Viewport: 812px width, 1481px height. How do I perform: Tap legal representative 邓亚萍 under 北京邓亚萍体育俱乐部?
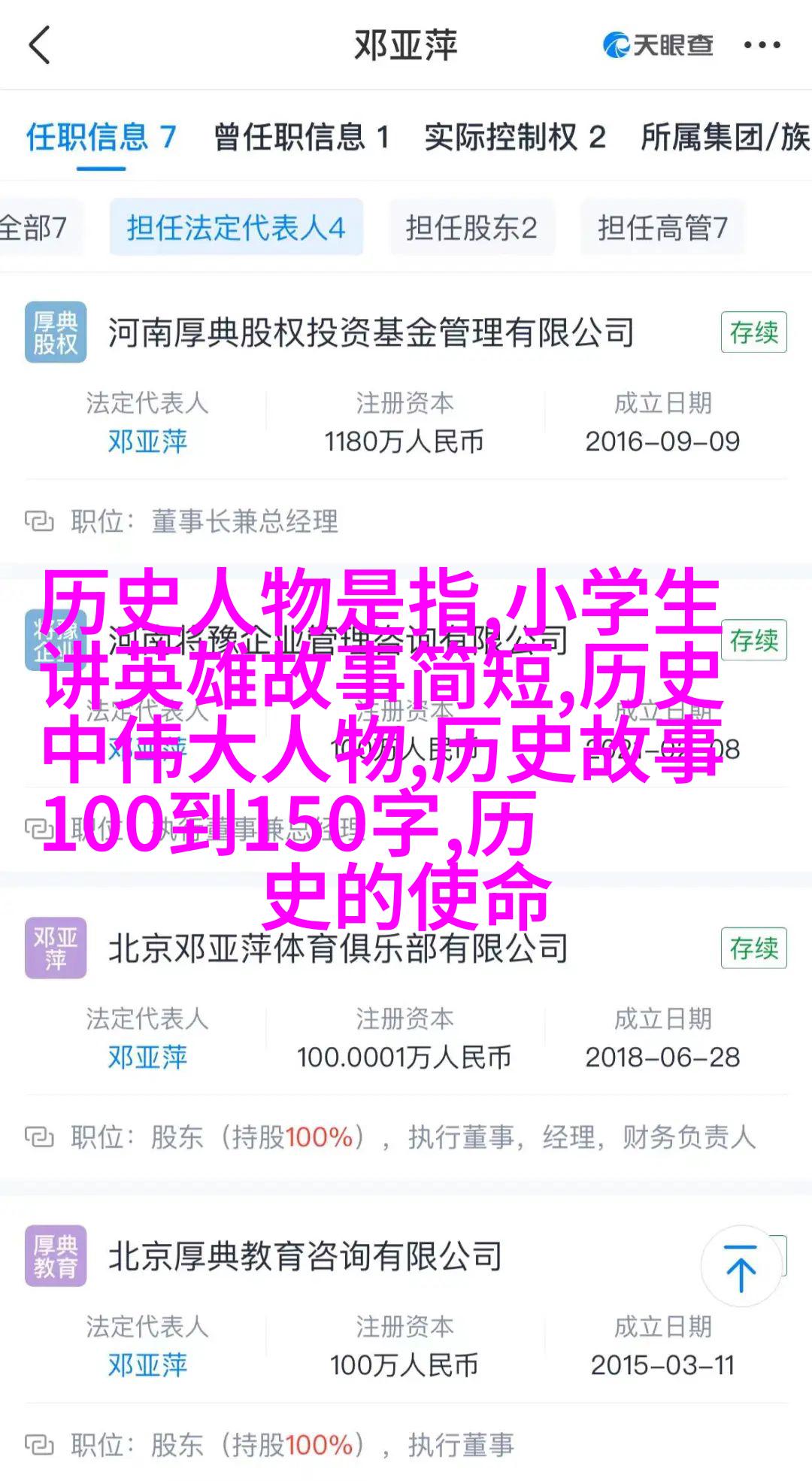pyautogui.click(x=147, y=1058)
